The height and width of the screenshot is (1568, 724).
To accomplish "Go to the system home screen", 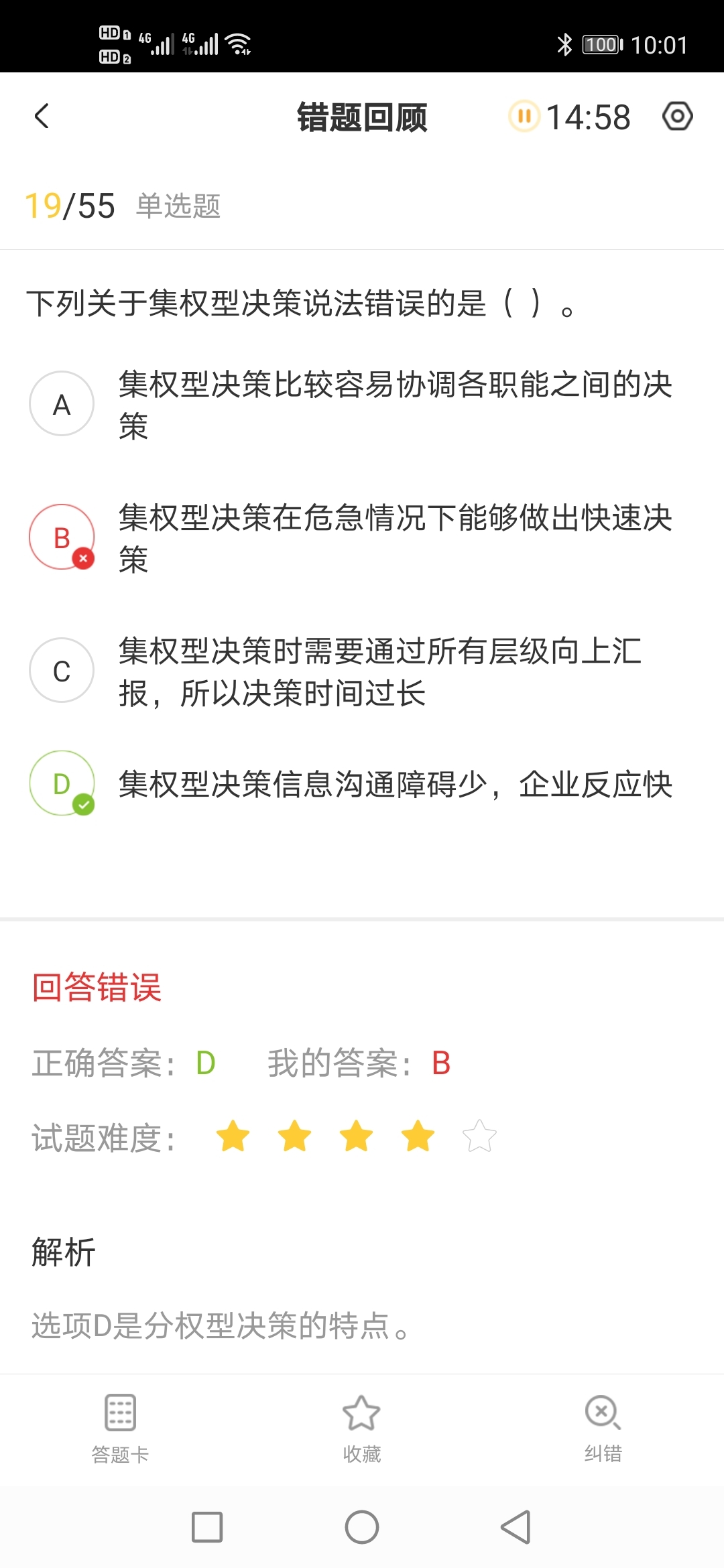I will pyautogui.click(x=362, y=1527).
